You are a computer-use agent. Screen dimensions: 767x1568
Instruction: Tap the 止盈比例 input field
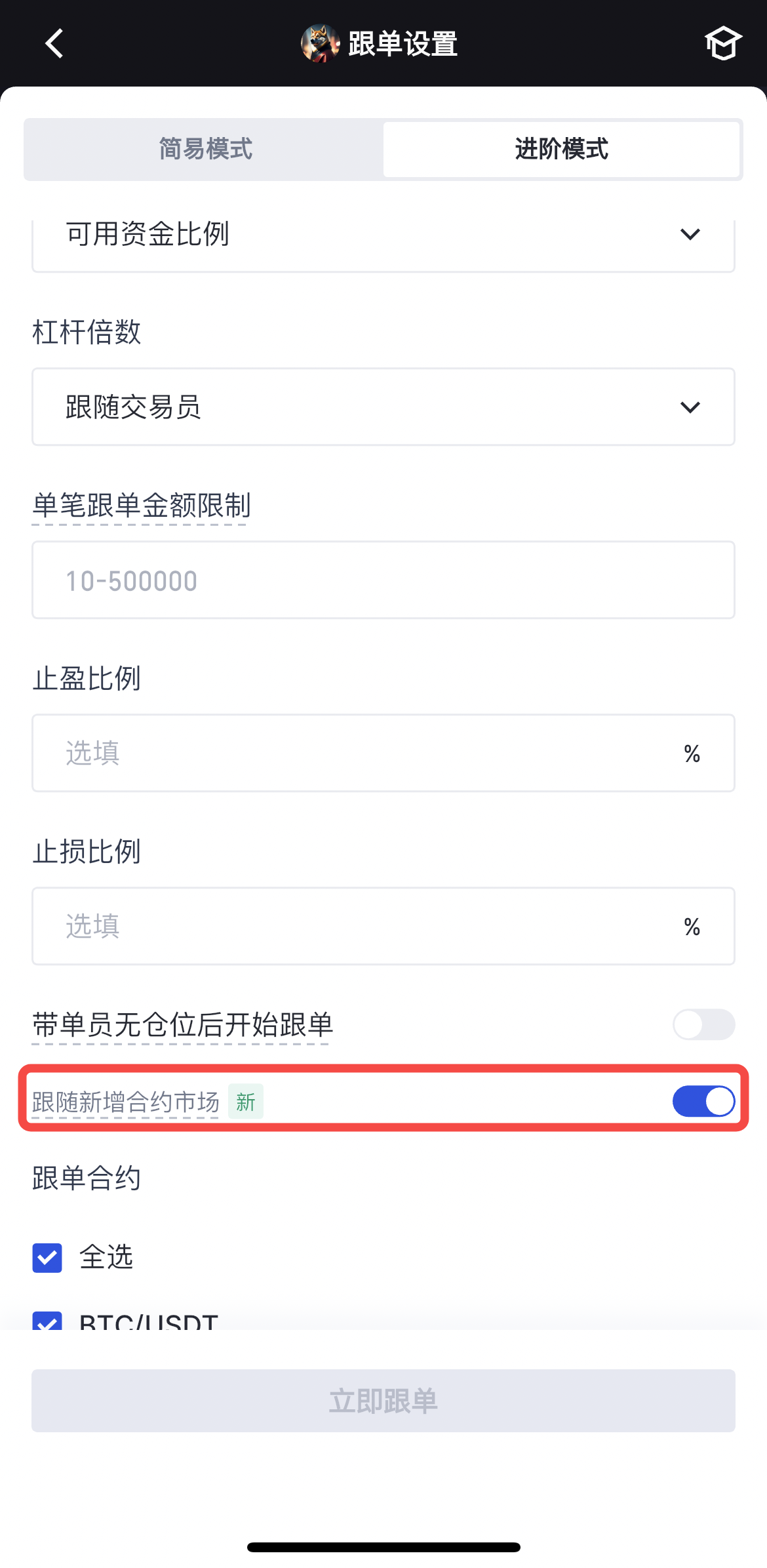click(367, 754)
